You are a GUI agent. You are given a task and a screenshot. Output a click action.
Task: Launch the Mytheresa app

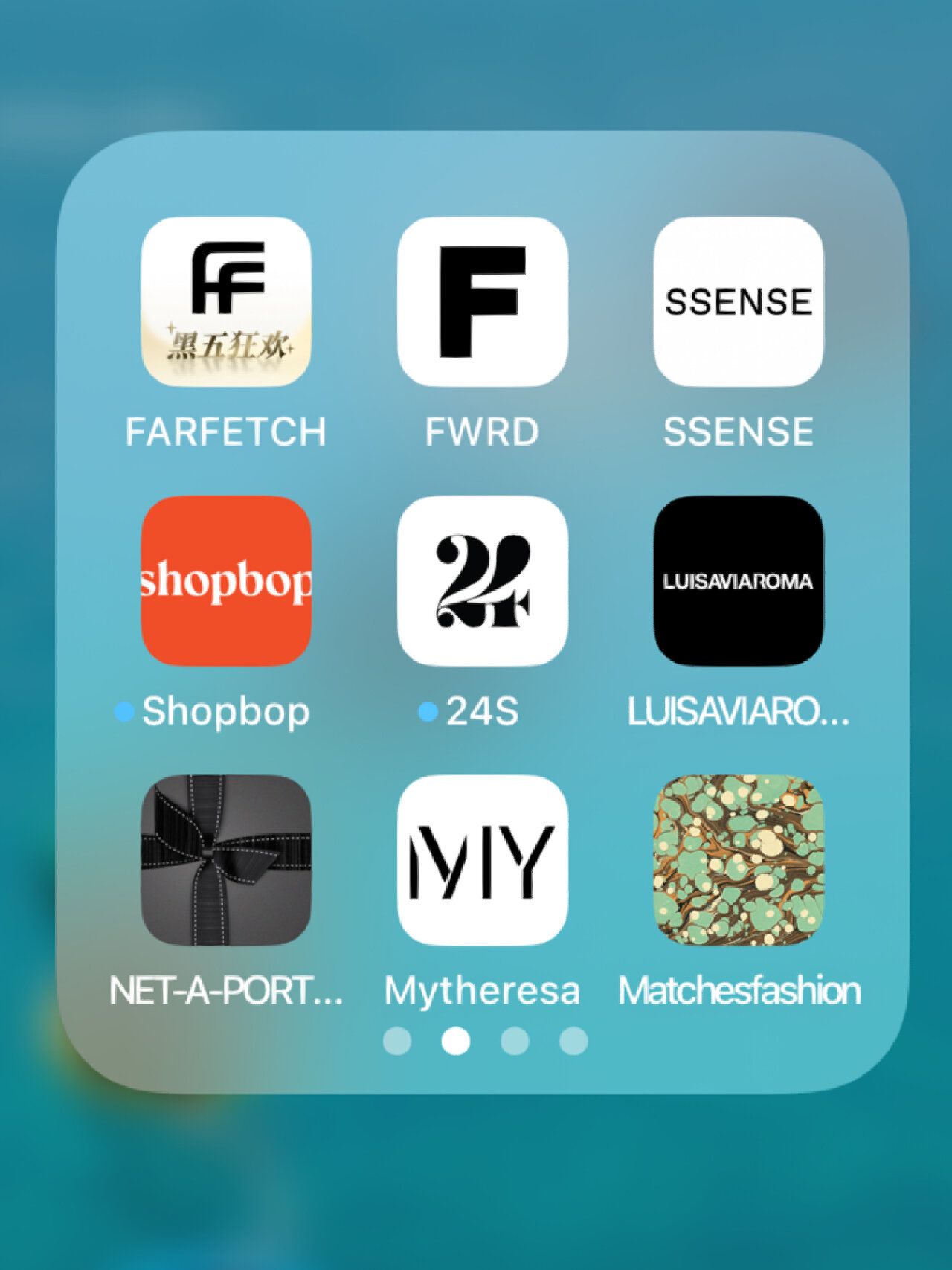coord(482,860)
